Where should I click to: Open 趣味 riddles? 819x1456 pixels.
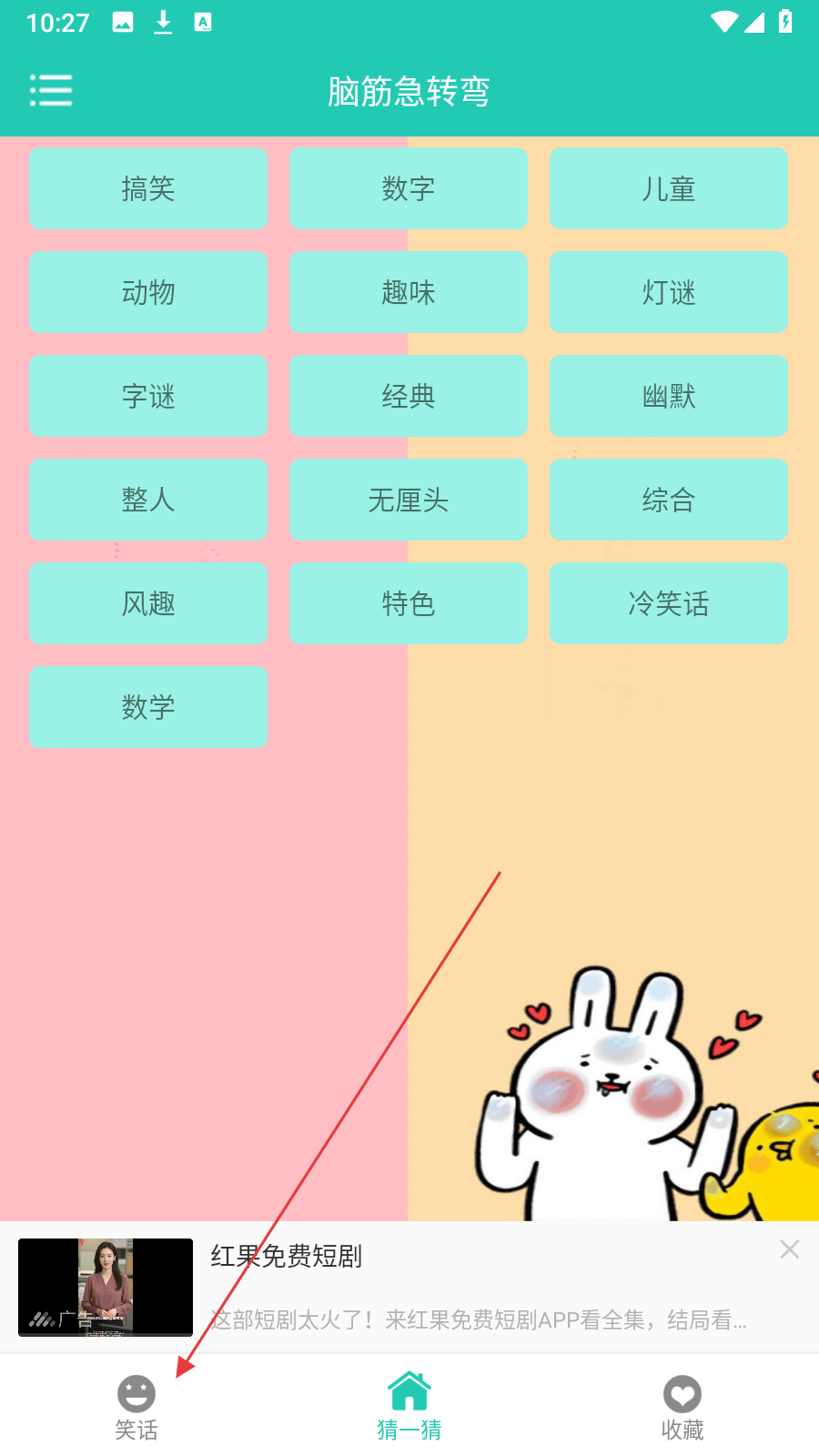409,292
